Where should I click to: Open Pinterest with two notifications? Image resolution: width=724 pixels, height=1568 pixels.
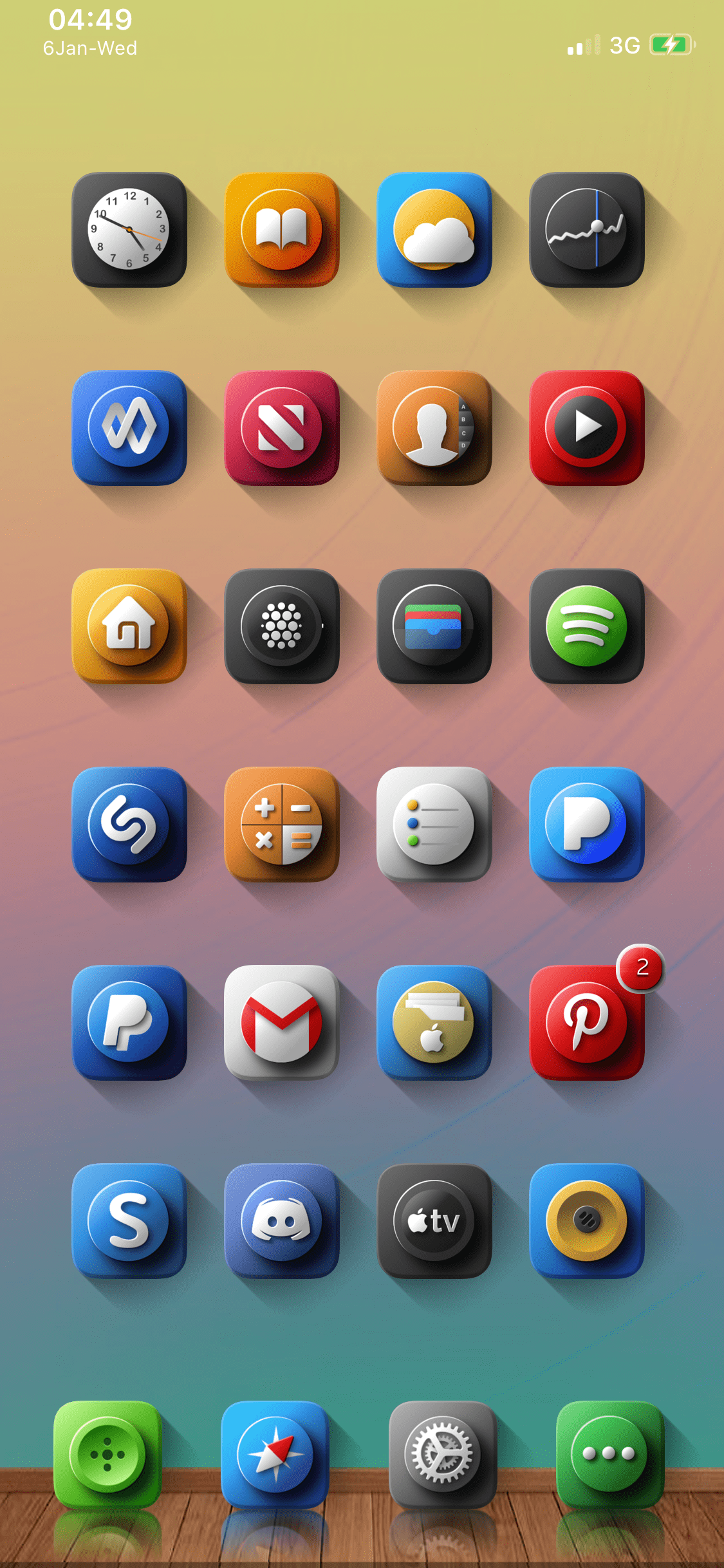coord(586,1023)
